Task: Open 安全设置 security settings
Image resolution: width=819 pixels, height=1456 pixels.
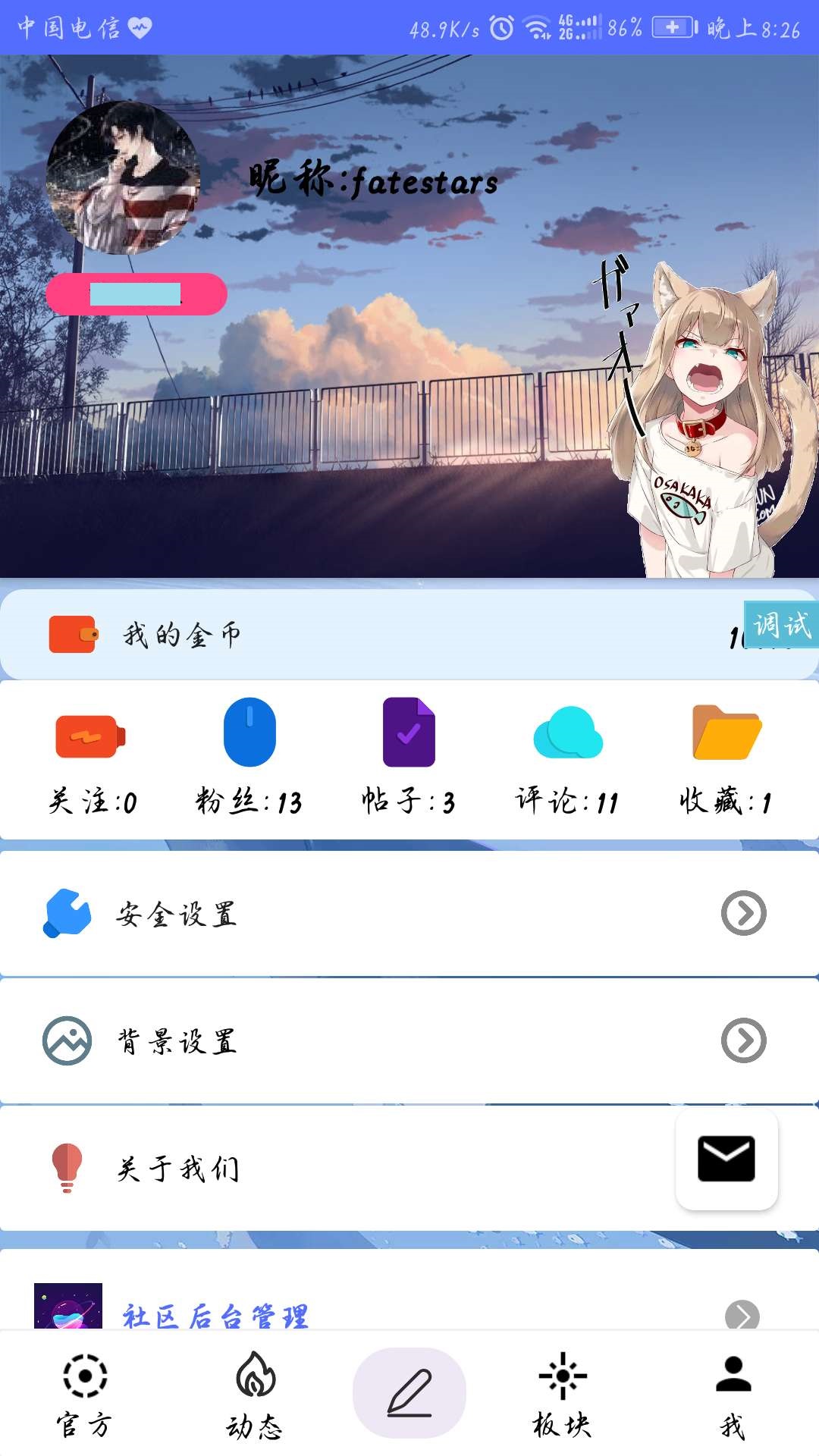Action: coord(409,914)
